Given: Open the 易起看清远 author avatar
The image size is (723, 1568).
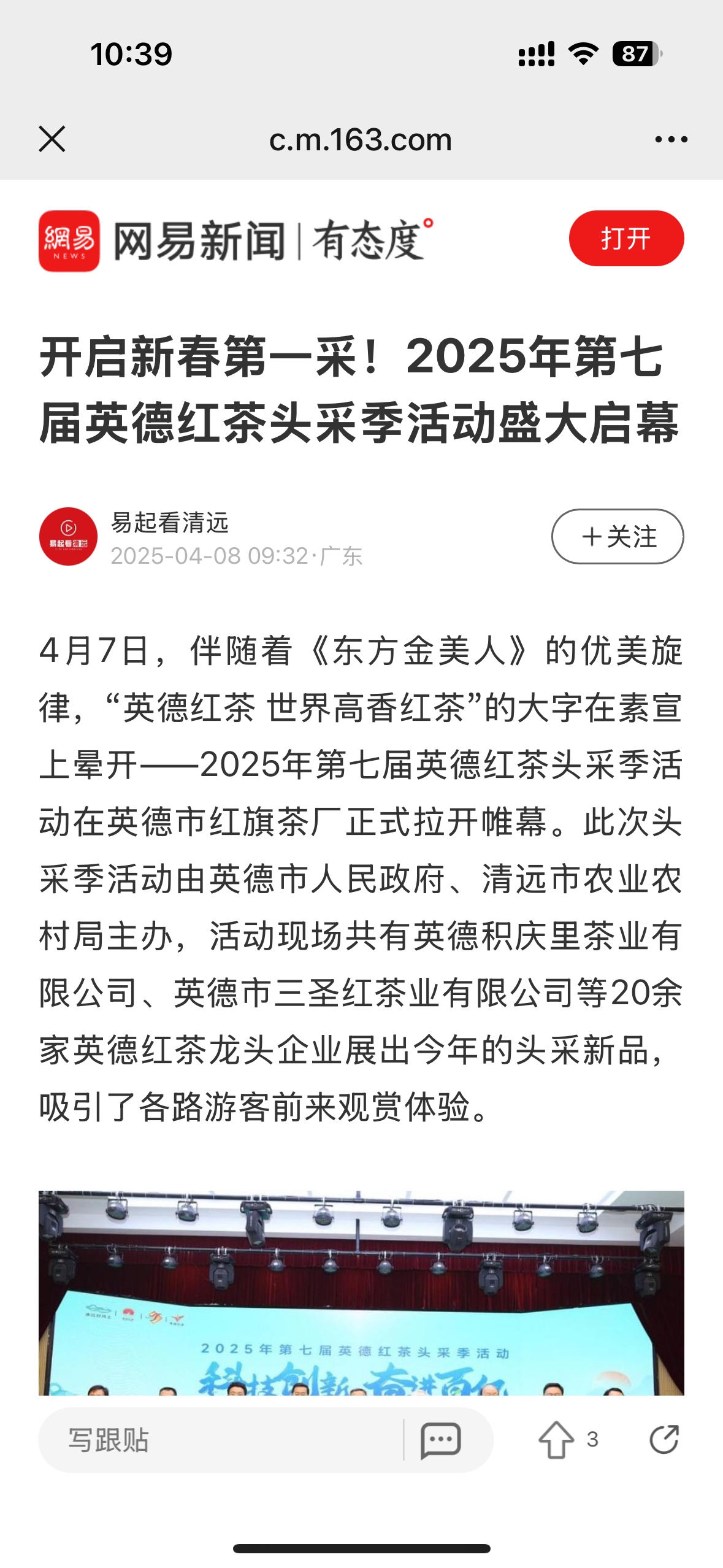Looking at the screenshot, I should pos(68,537).
